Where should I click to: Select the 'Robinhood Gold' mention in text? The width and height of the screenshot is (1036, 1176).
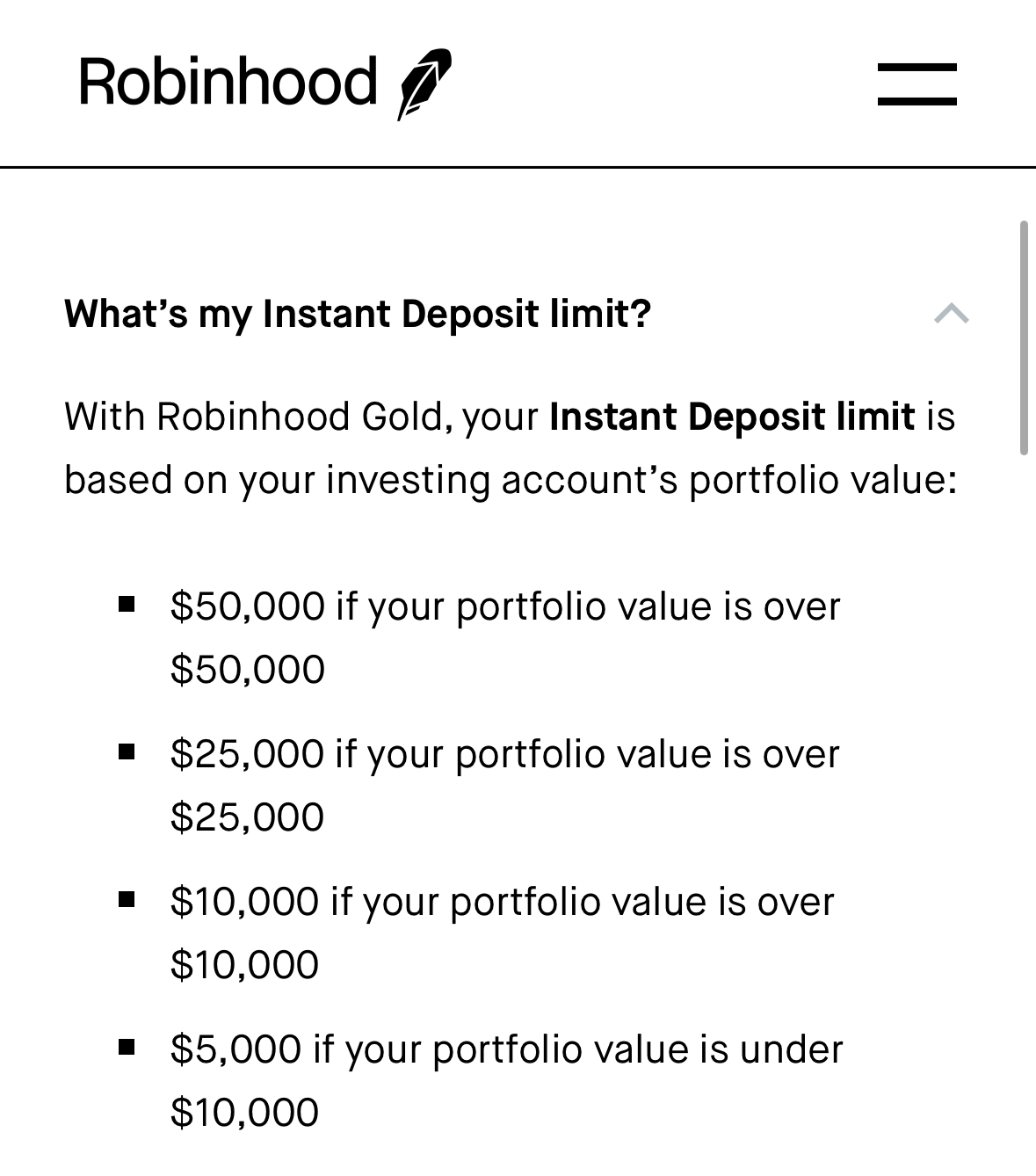tap(299, 417)
